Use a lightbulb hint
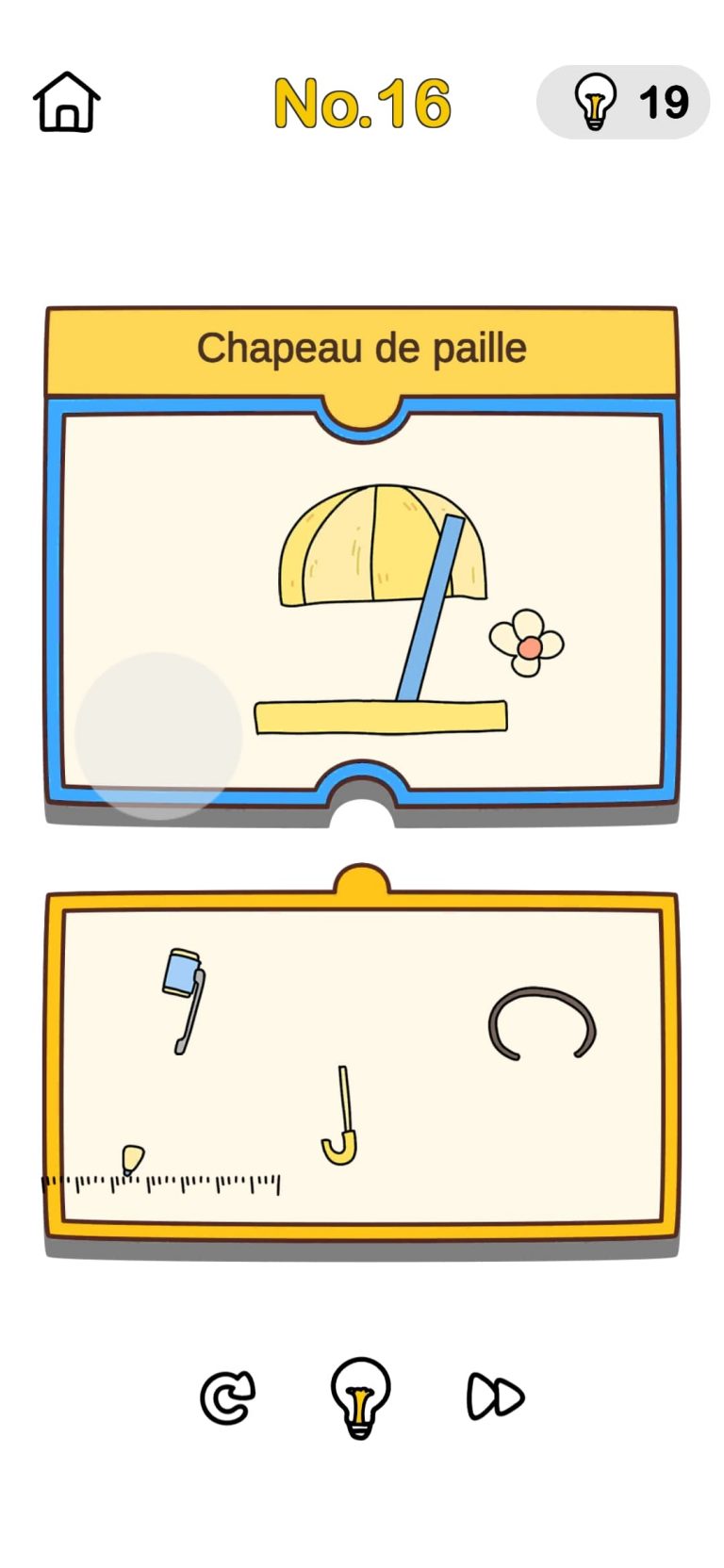Screen dimensions: 724x1568 point(360,1396)
